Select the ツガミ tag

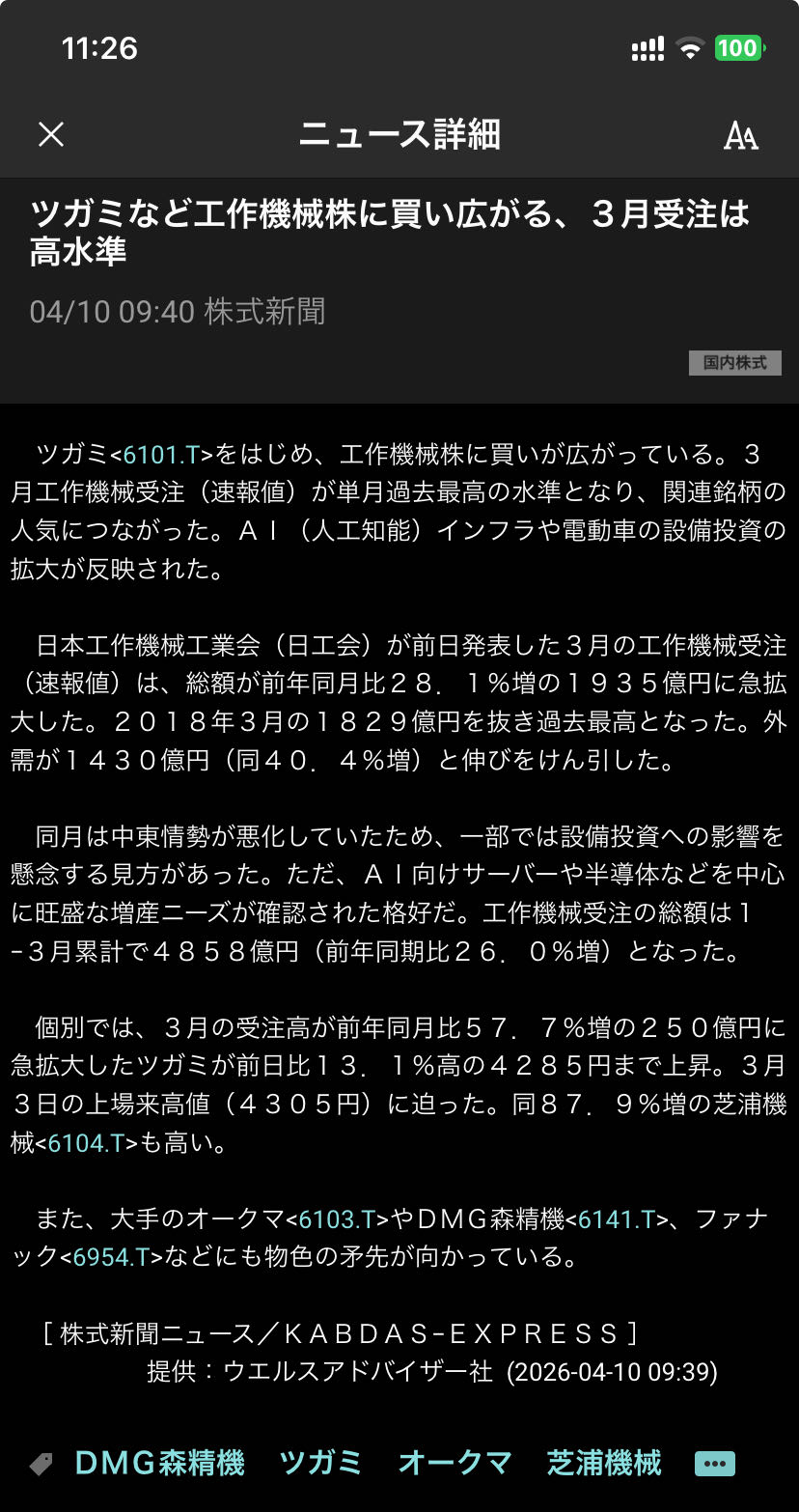pyautogui.click(x=320, y=1463)
